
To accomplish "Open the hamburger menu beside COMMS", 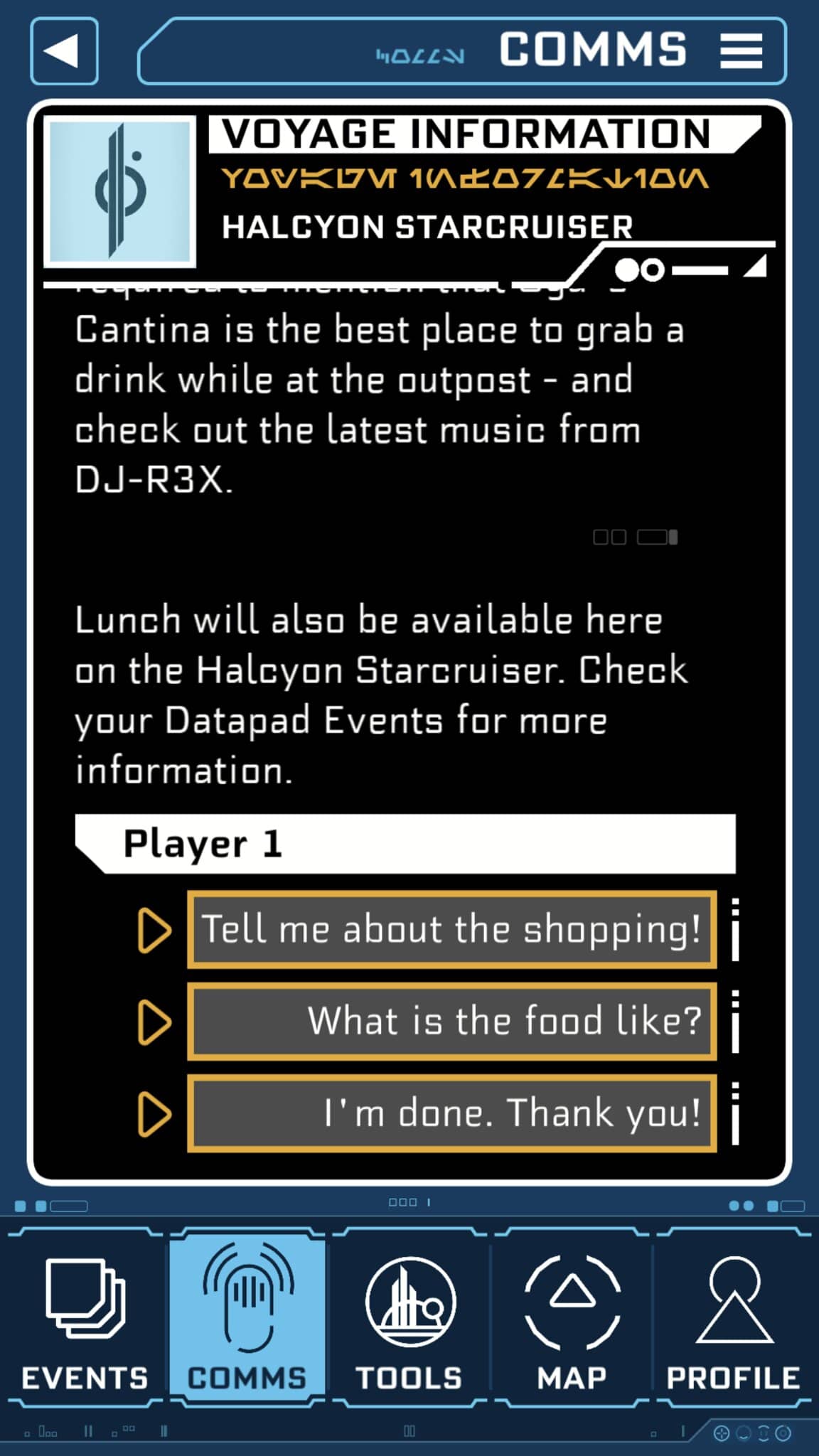I will click(x=741, y=51).
